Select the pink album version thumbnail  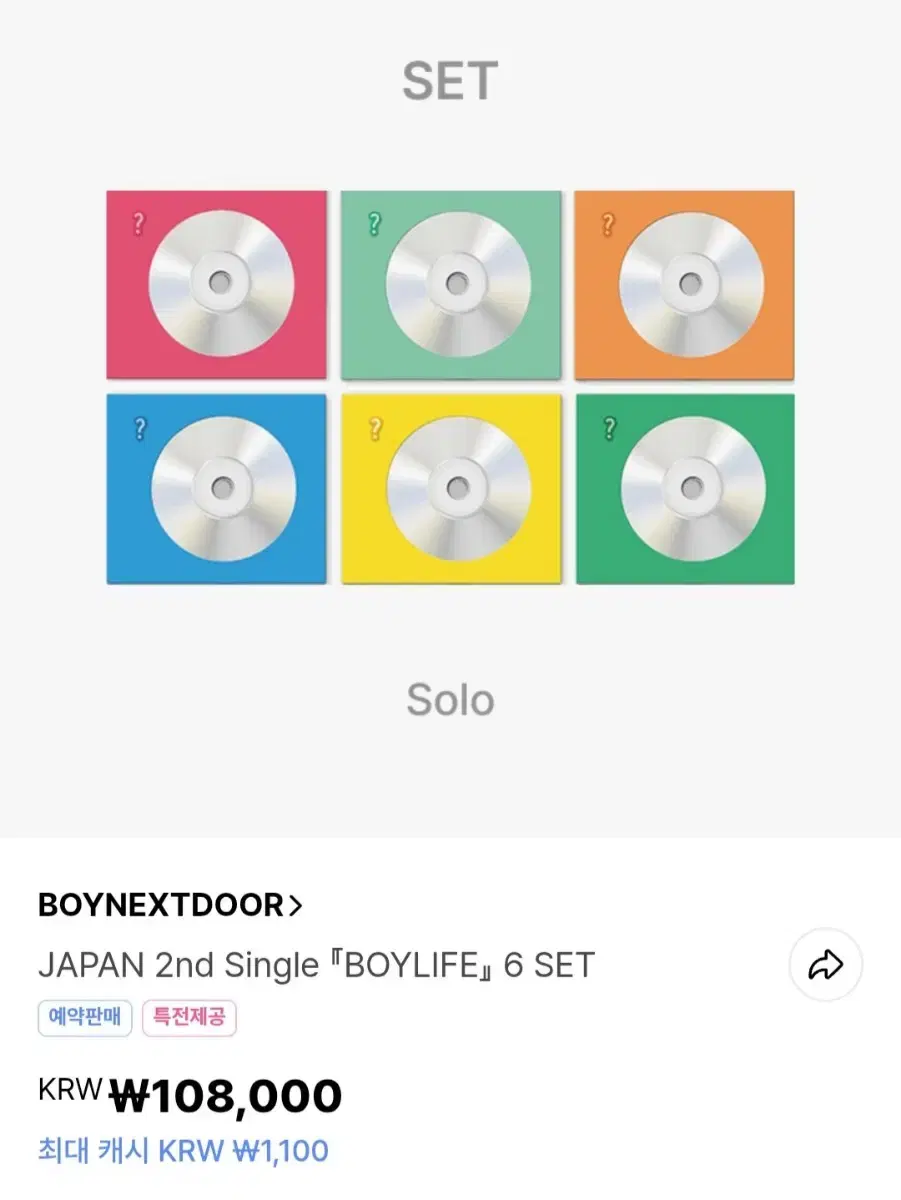(x=216, y=285)
